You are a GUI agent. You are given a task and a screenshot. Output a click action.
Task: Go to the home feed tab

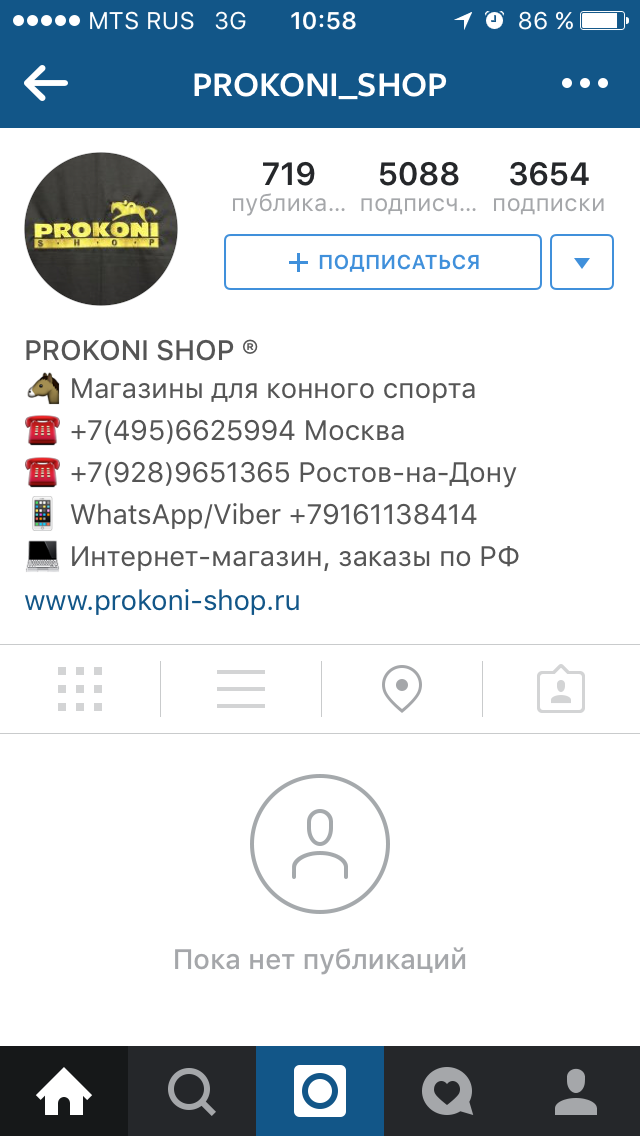pos(64,1091)
